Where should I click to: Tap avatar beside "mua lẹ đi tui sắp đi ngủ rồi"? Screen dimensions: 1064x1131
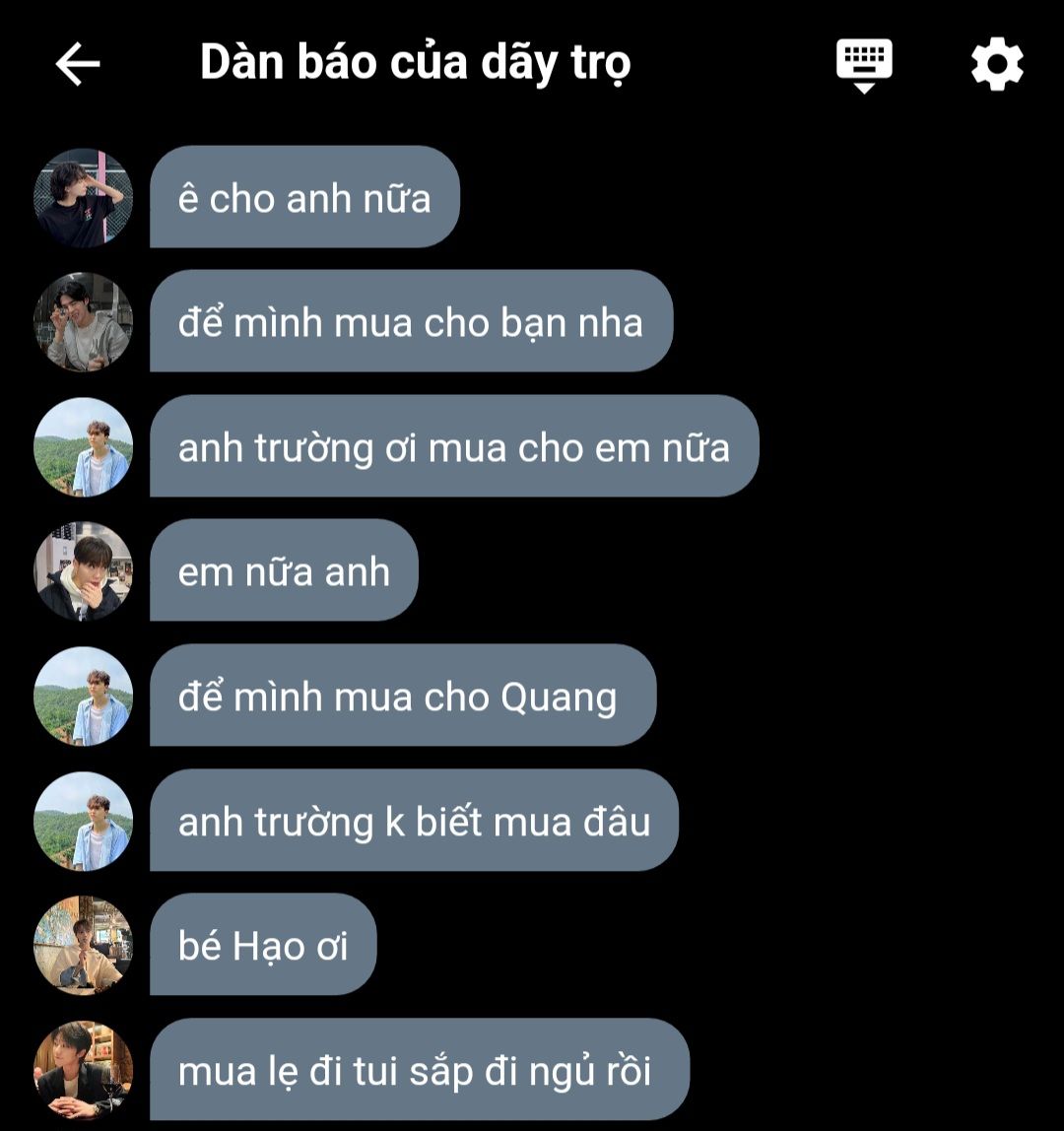pyautogui.click(x=84, y=1069)
